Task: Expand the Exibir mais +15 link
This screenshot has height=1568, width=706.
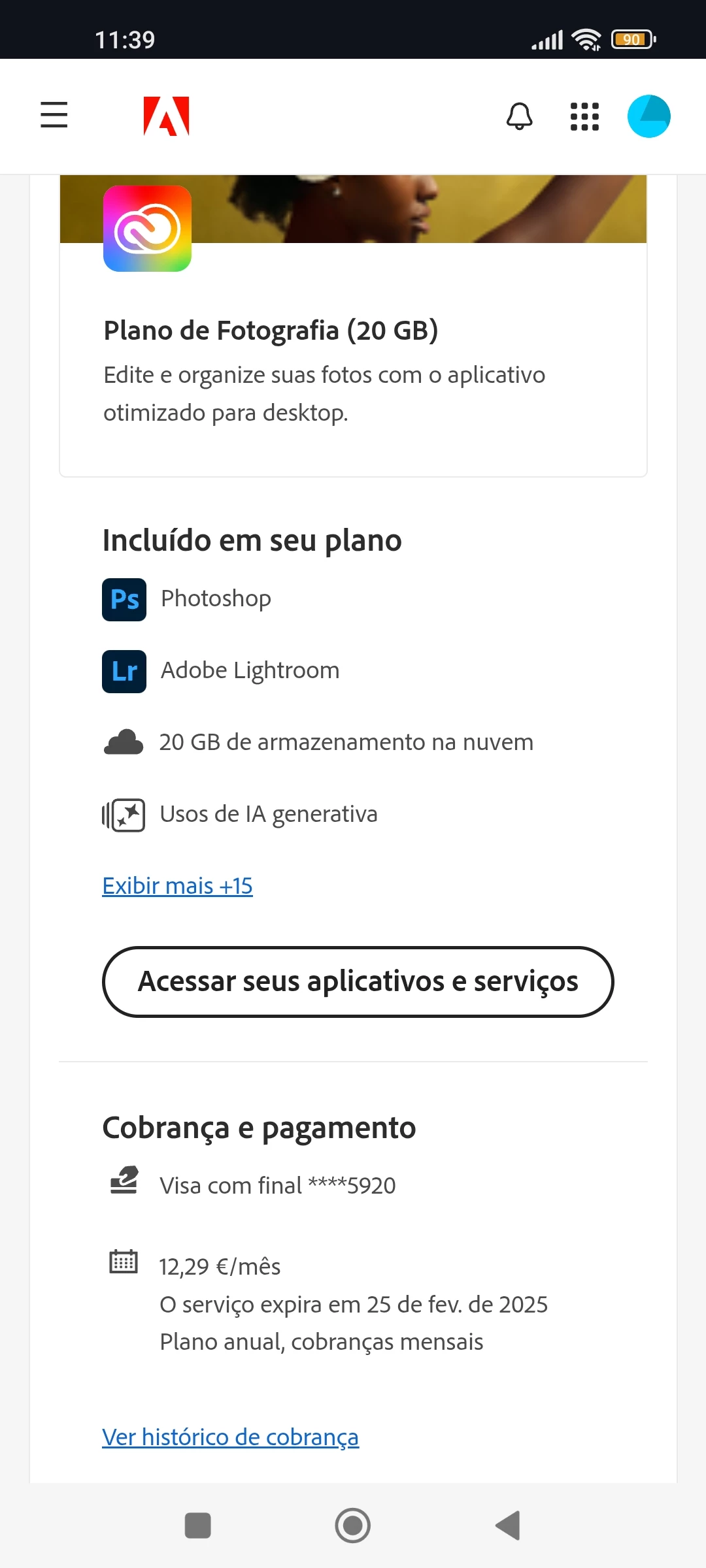Action: (177, 886)
